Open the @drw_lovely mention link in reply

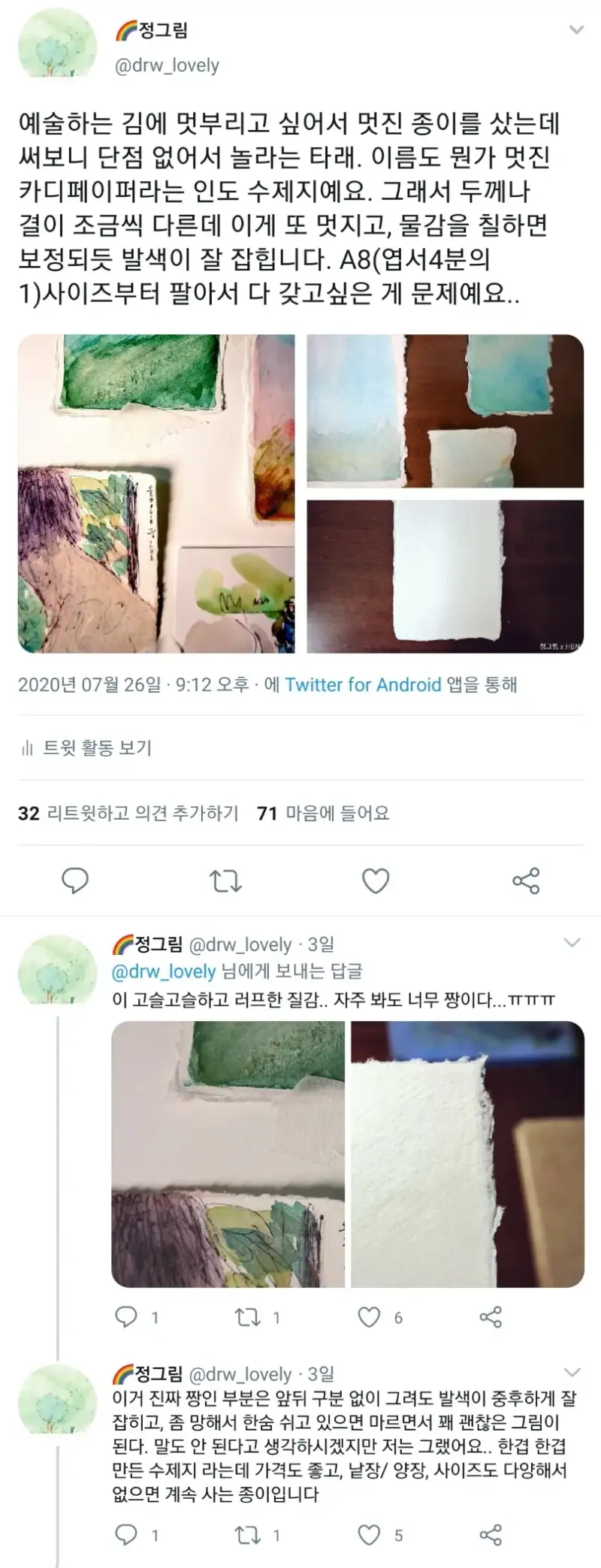pos(164,971)
